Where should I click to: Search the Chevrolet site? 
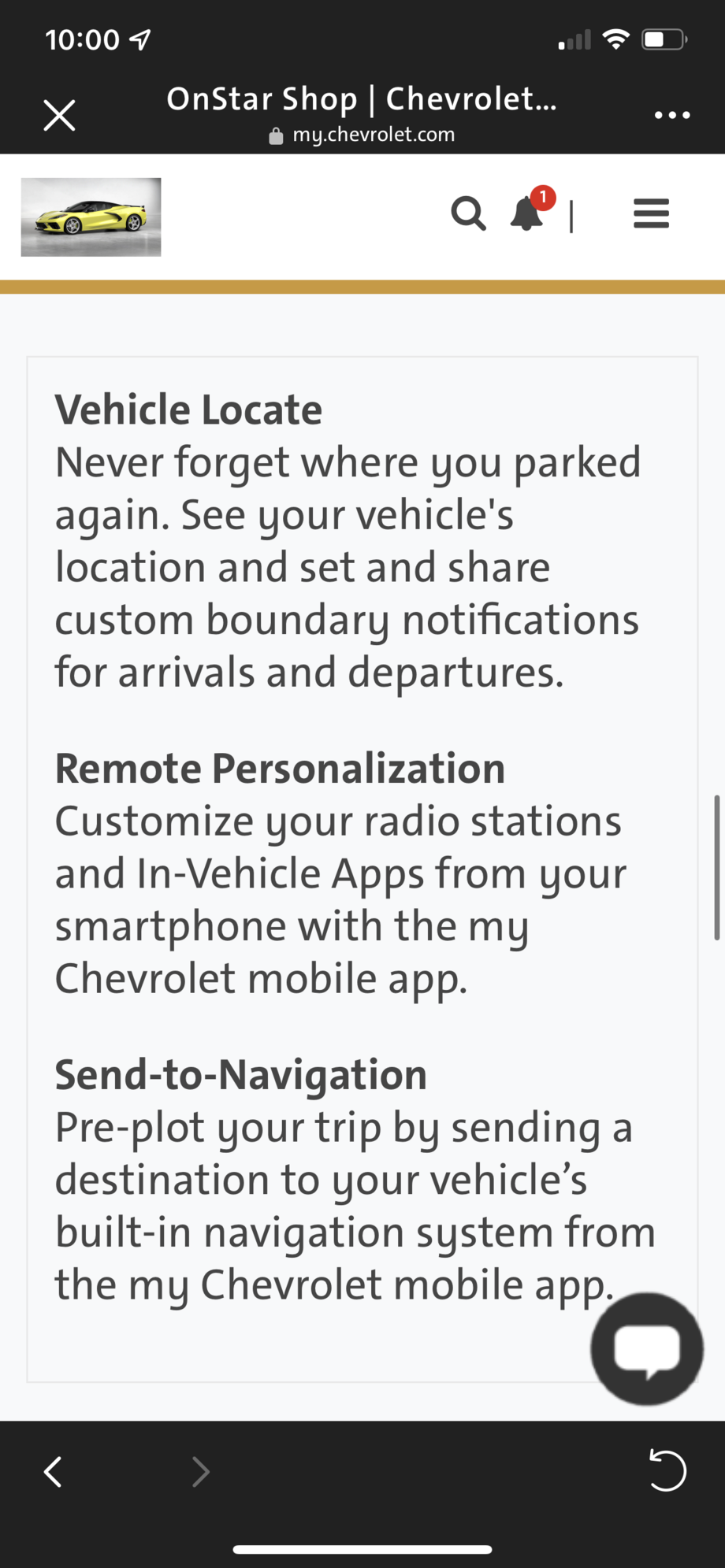coord(468,213)
